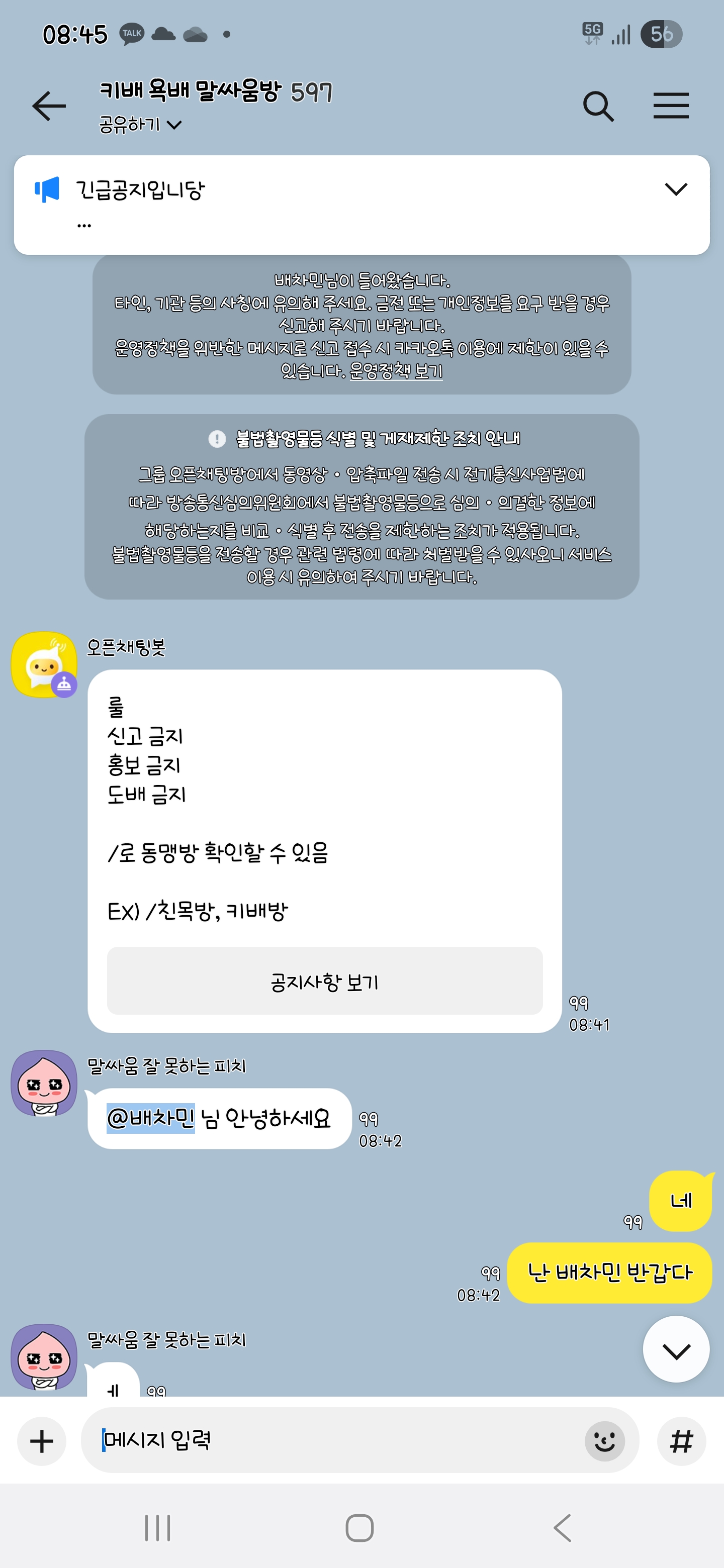View the 오픈채팅봇 profile picture
This screenshot has width=724, height=1568.
tap(44, 665)
